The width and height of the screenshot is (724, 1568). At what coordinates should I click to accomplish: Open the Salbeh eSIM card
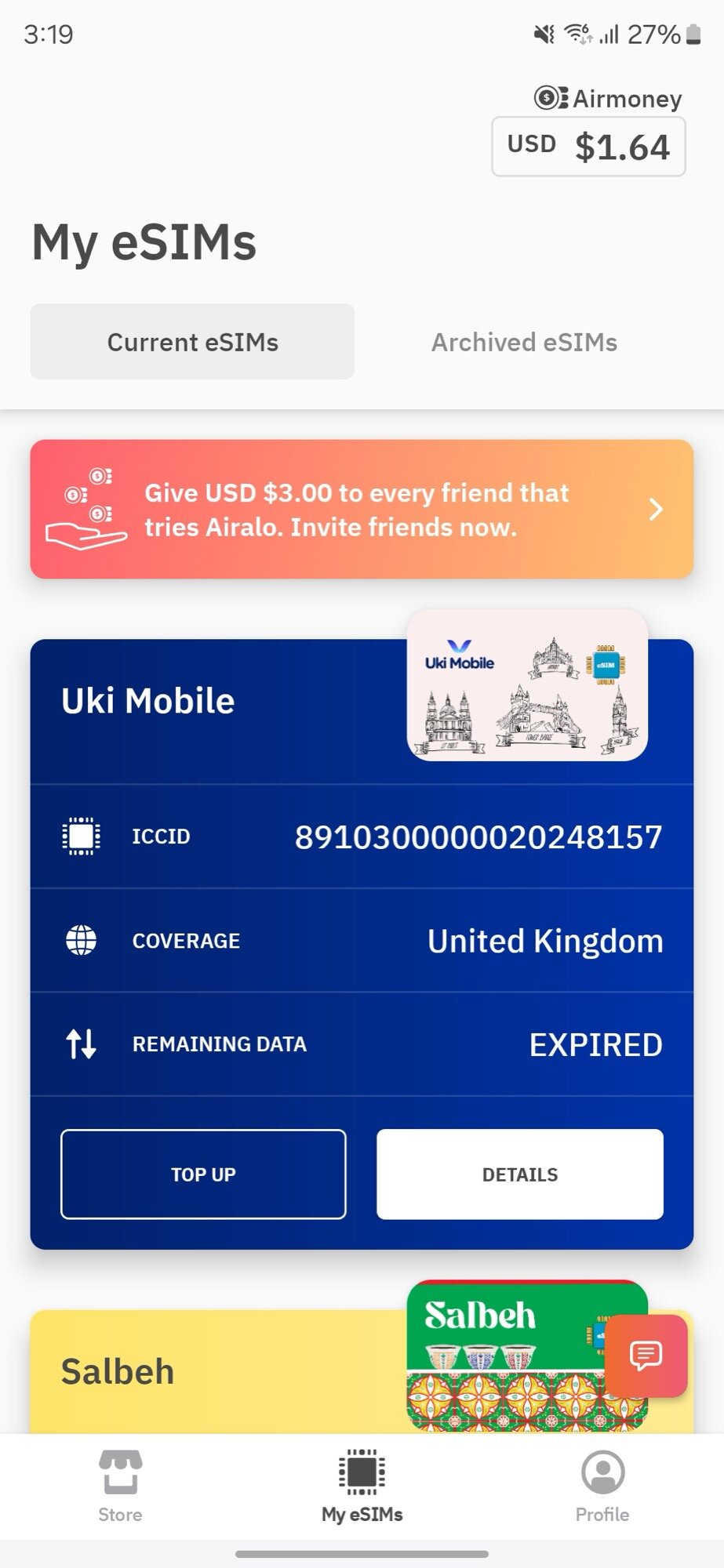220,1372
